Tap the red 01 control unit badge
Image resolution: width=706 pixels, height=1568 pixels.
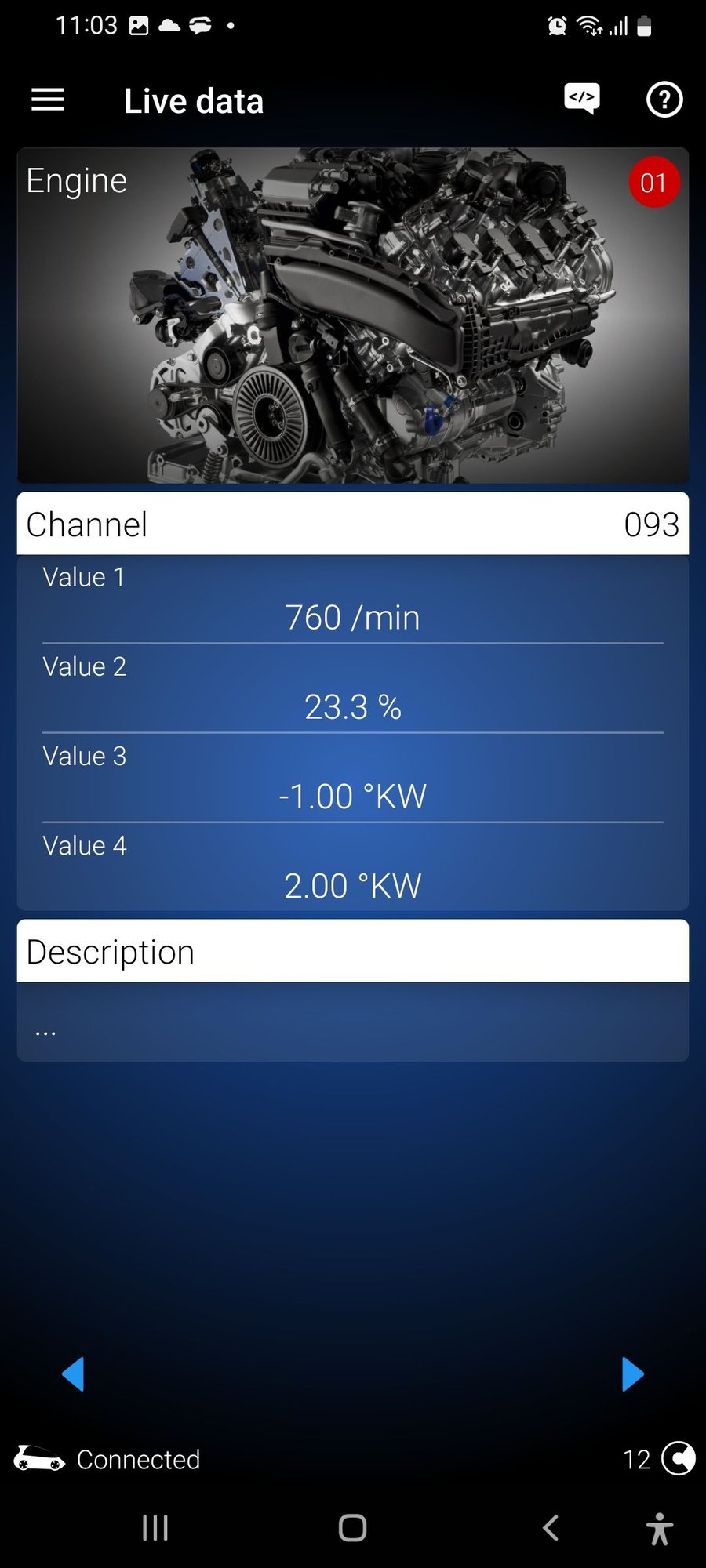[x=654, y=182]
